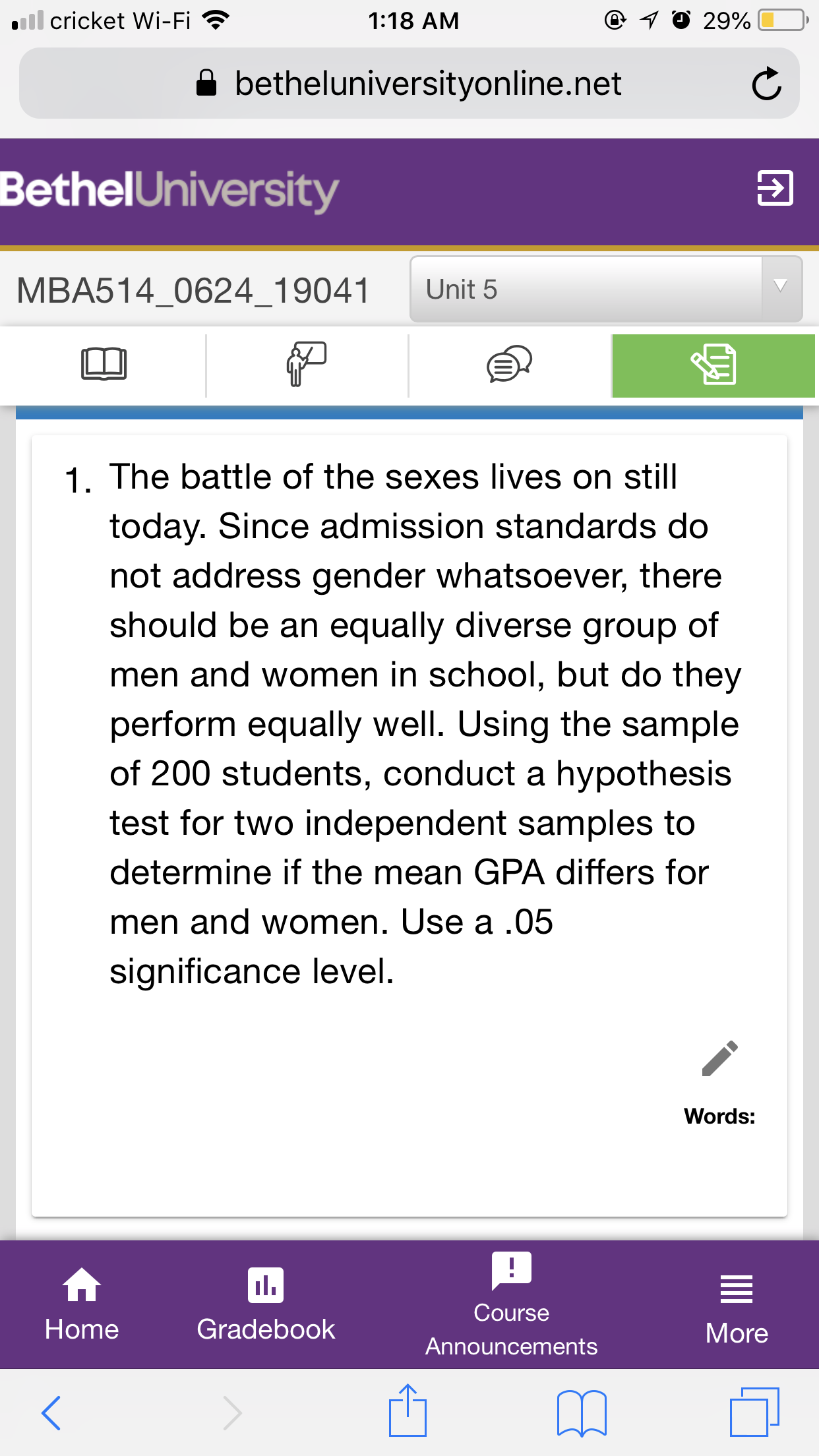Tap the betheluniversityonline.net address bar
Viewport: 819px width, 1456px height.
click(x=409, y=84)
